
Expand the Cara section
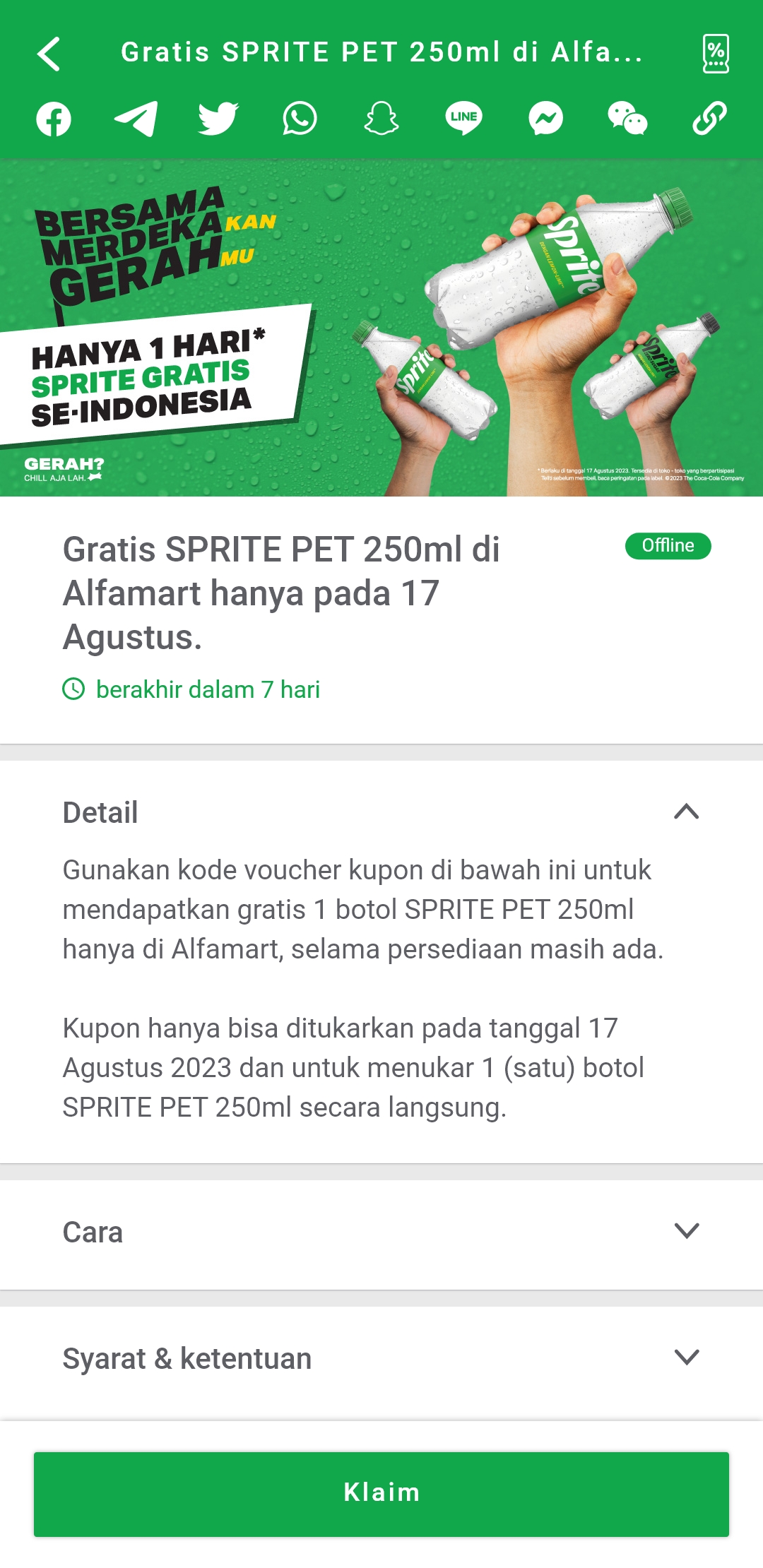(686, 1231)
